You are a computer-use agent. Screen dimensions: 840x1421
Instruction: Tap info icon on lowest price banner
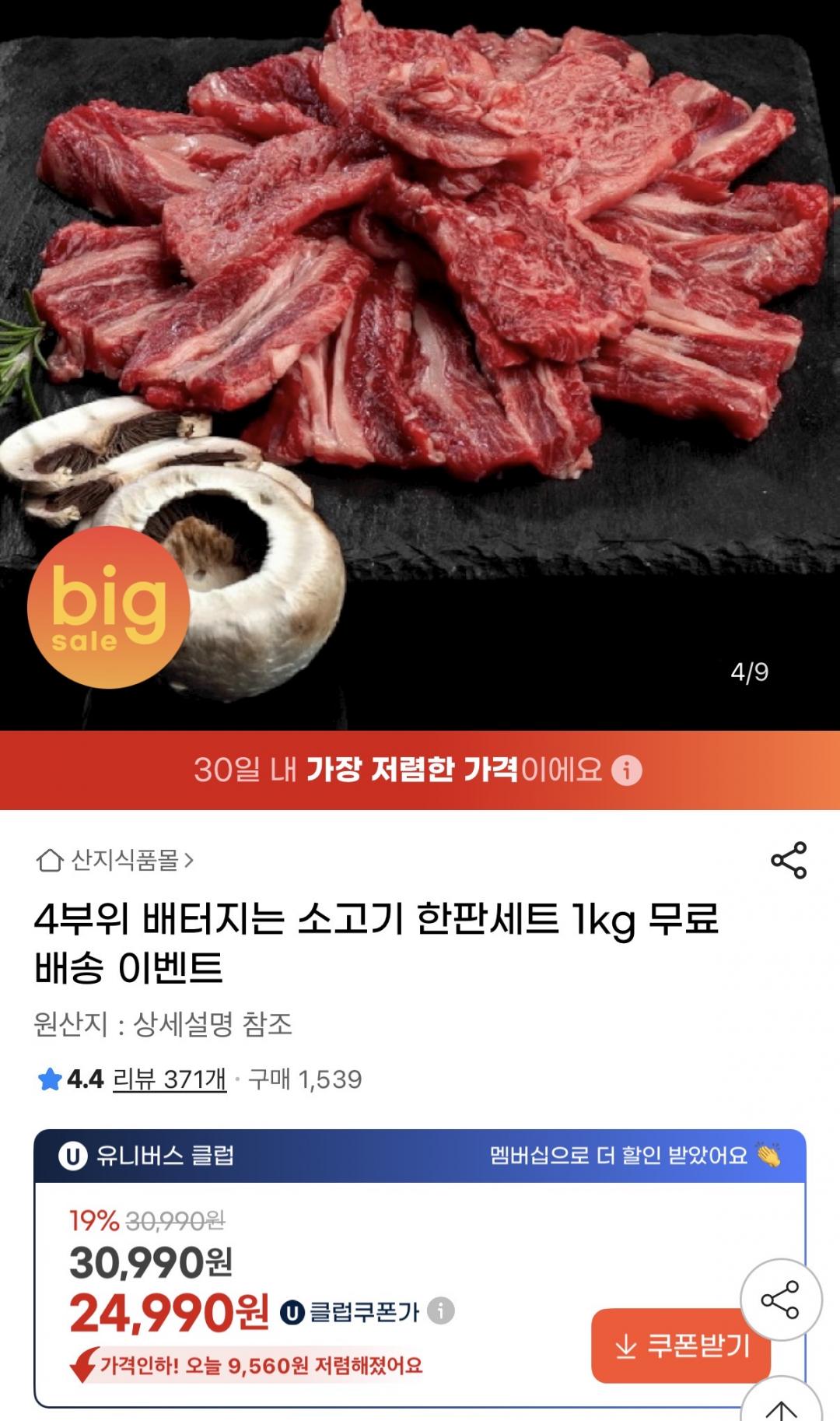tap(627, 770)
